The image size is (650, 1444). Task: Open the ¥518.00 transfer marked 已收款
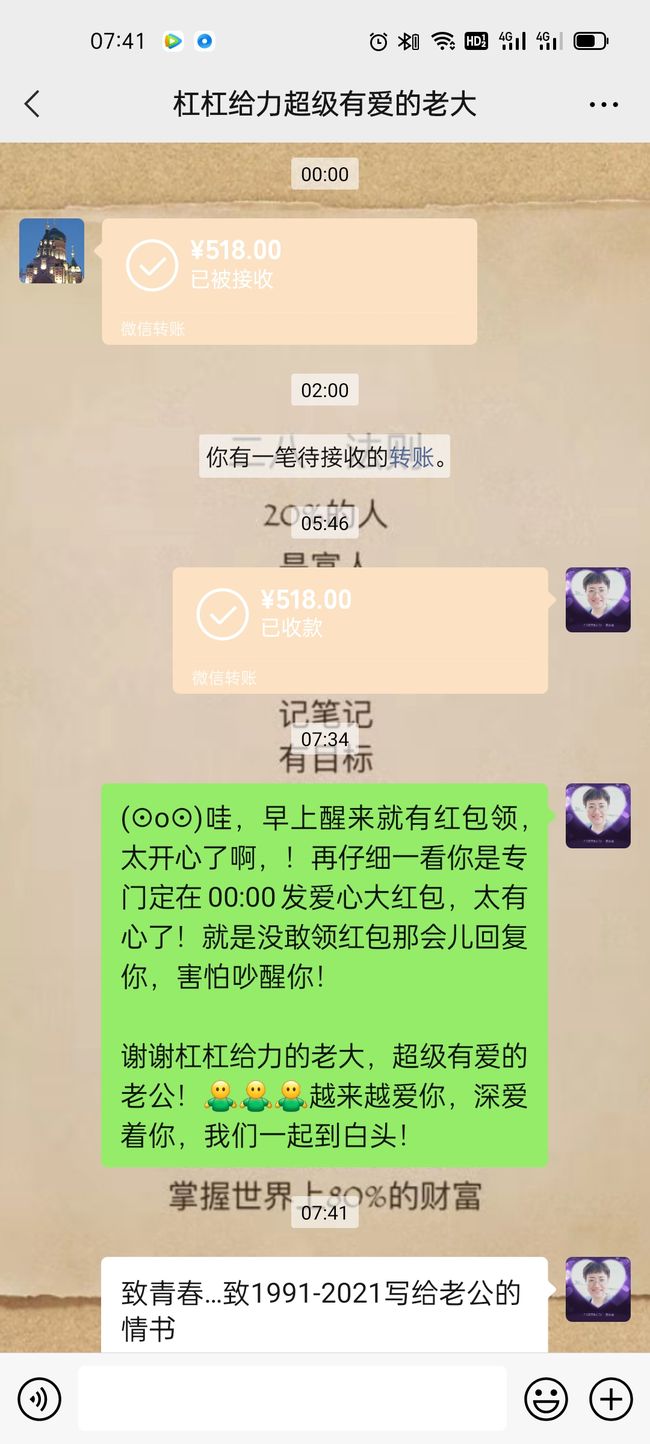(x=360, y=631)
